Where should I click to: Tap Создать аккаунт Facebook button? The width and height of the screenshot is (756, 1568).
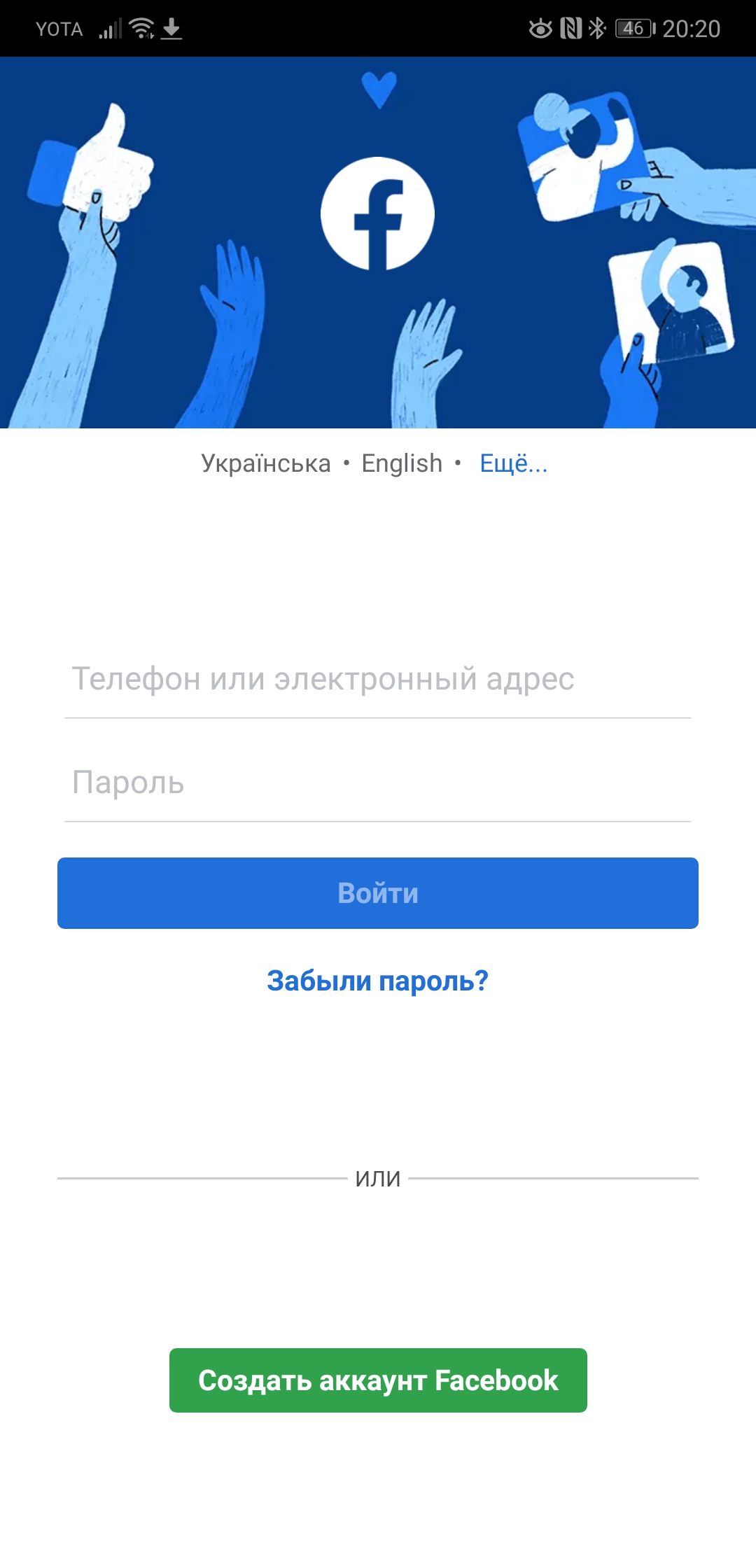click(x=378, y=1380)
